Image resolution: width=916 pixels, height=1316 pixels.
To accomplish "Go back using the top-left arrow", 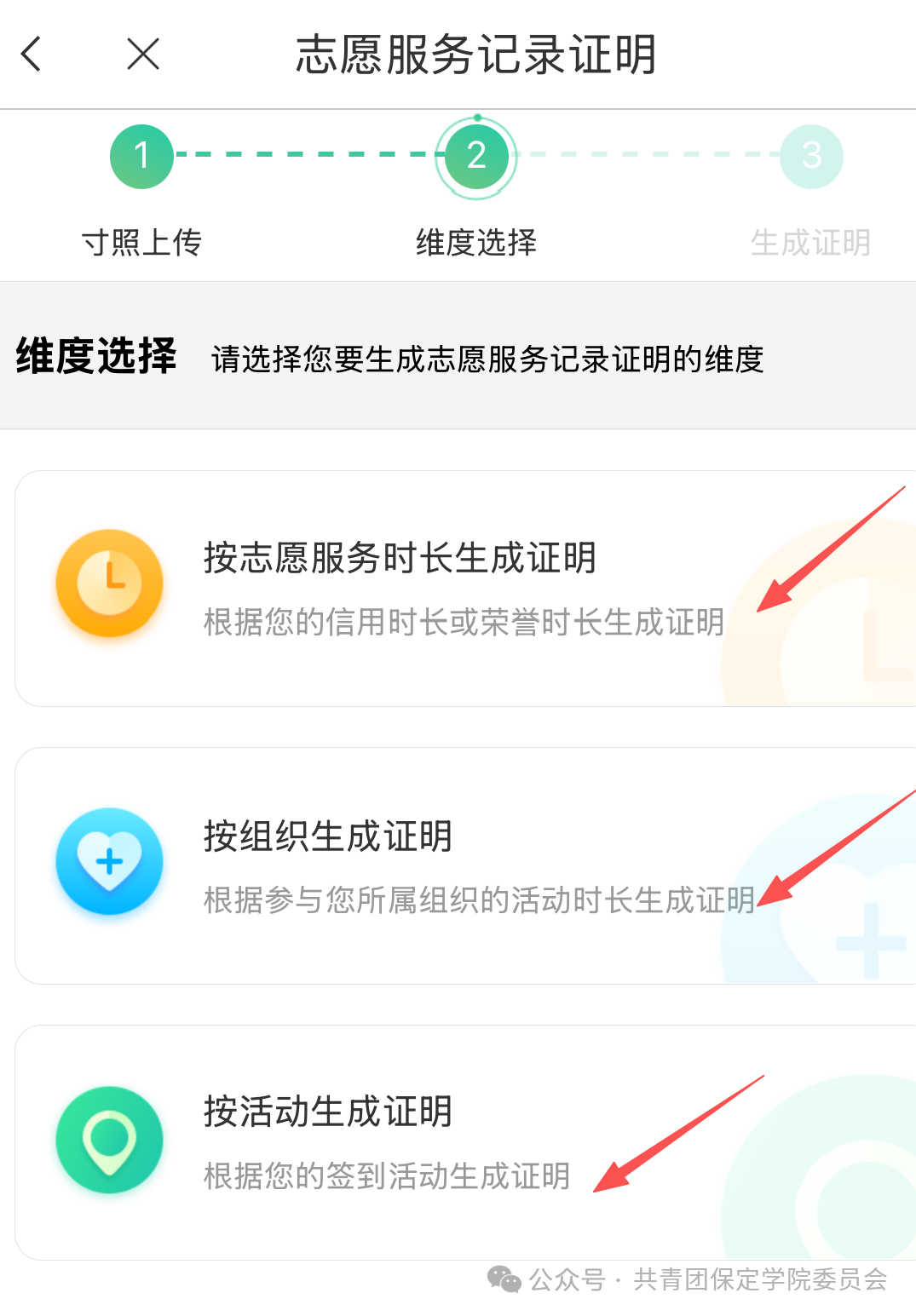I will (x=32, y=55).
